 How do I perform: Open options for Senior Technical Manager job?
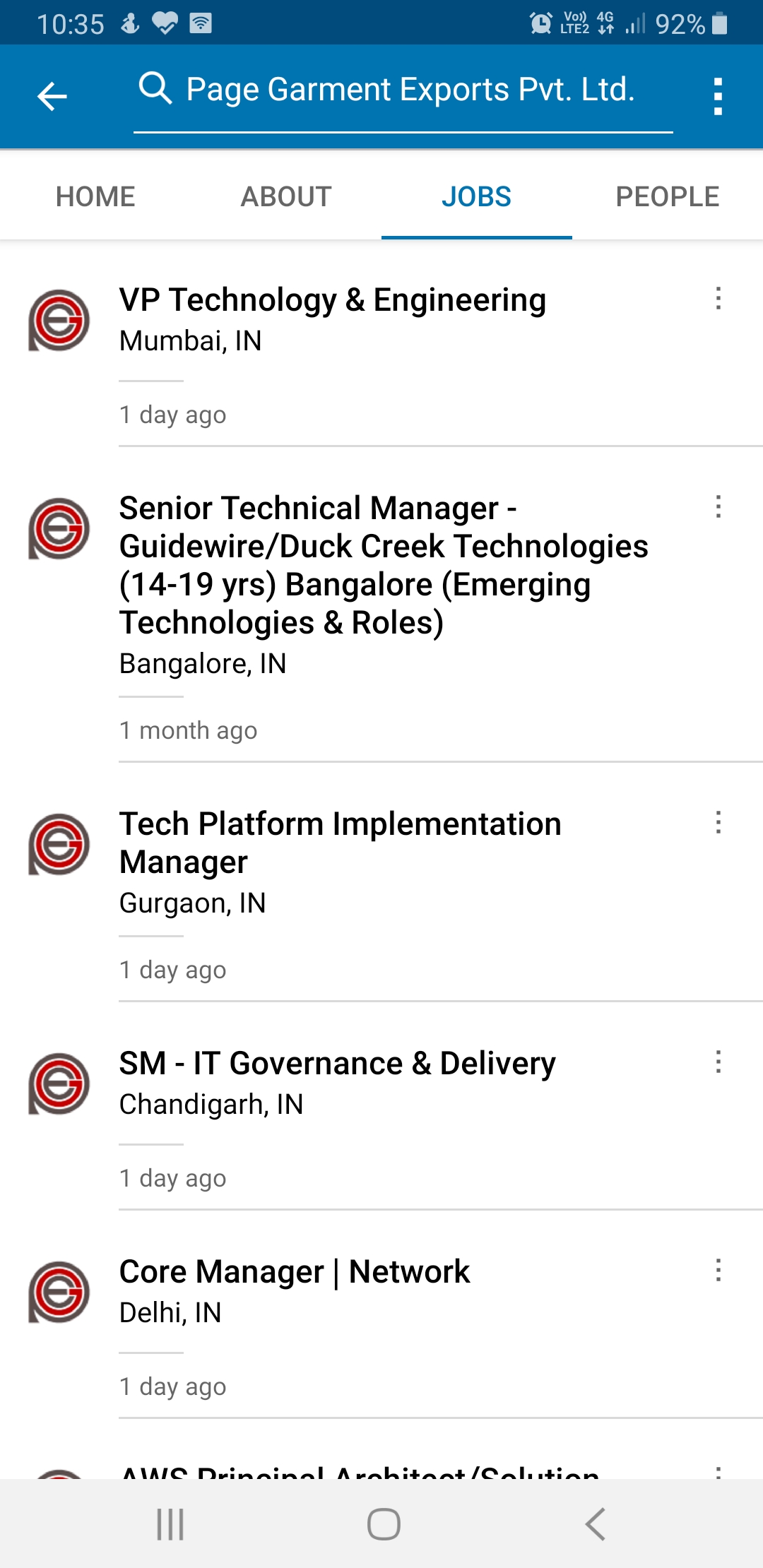tap(718, 506)
